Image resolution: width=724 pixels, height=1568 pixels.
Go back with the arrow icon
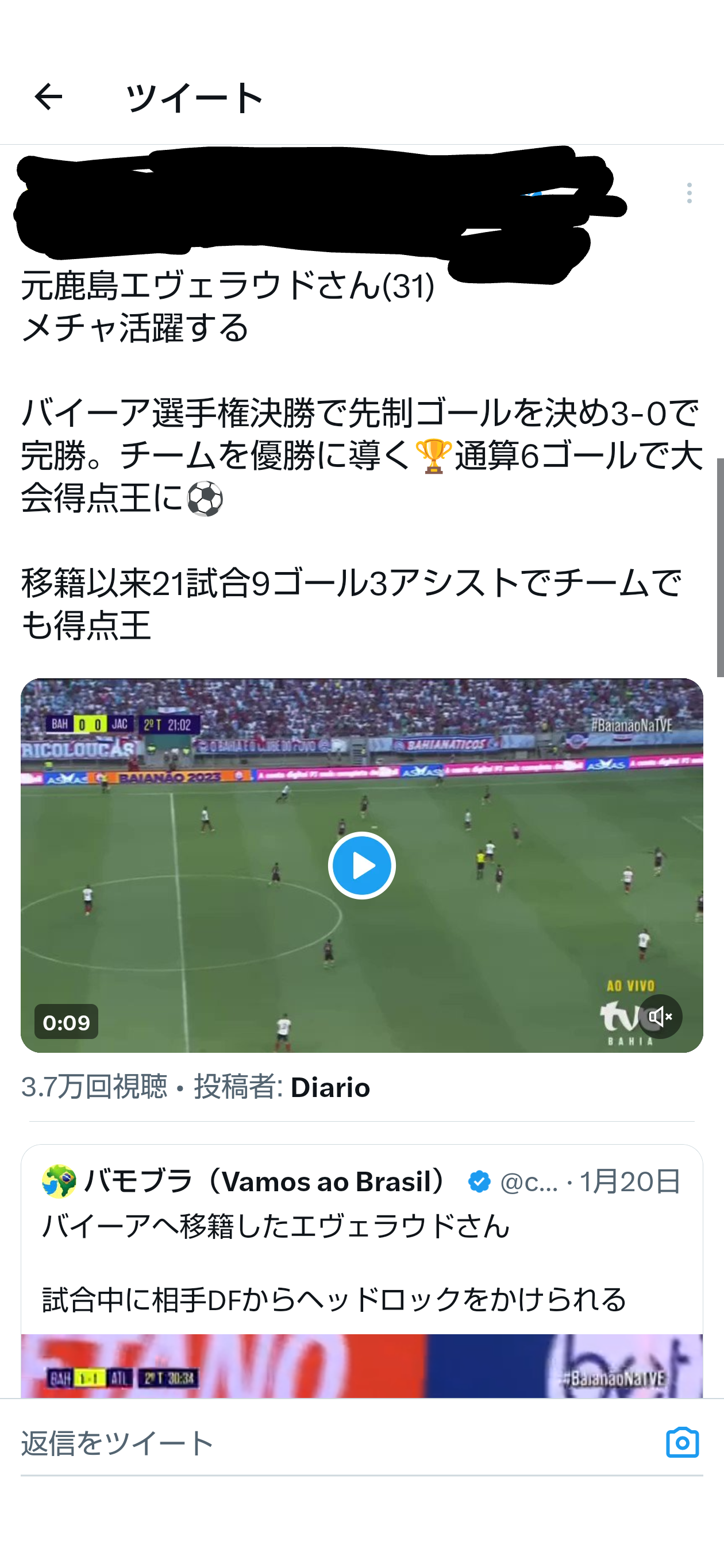[x=48, y=97]
